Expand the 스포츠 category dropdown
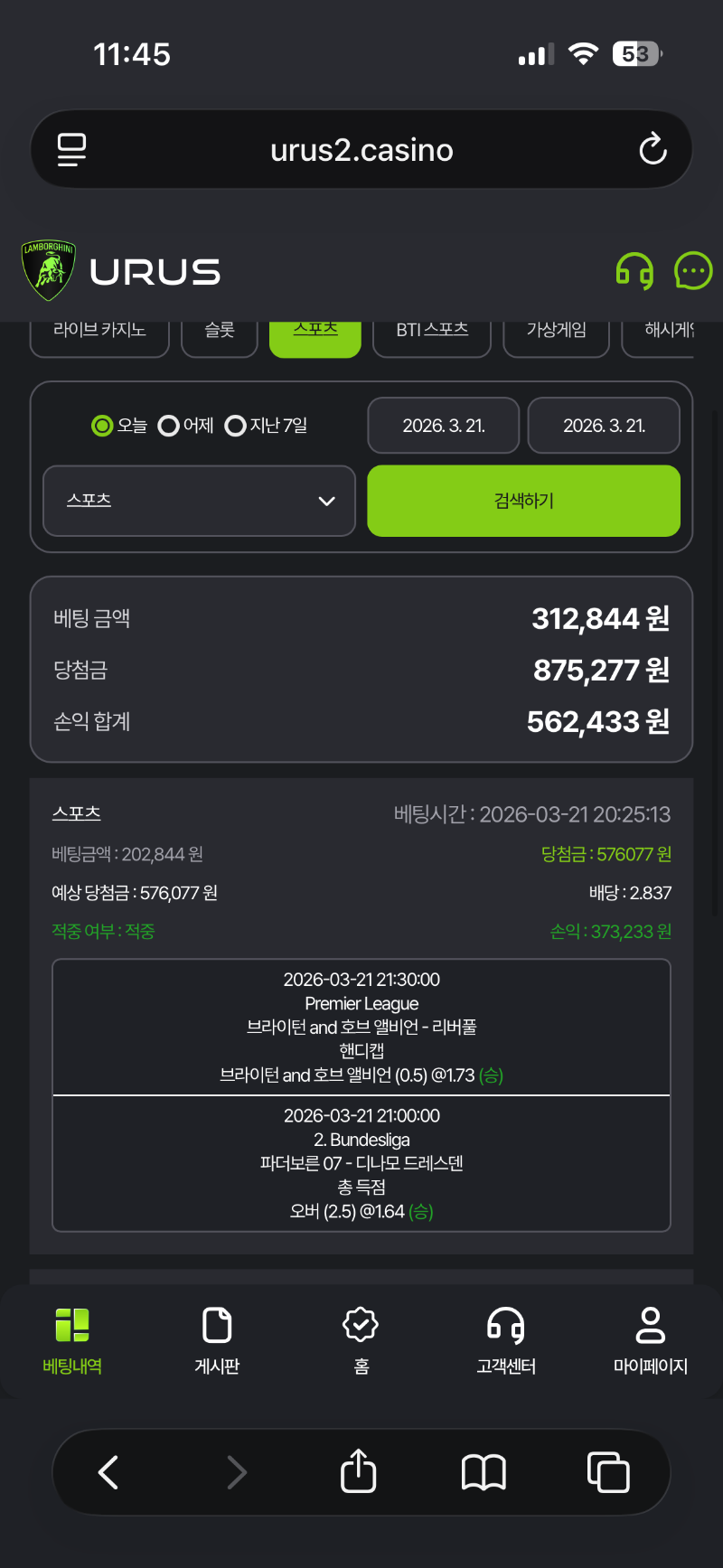This screenshot has width=723, height=1568. tap(200, 501)
